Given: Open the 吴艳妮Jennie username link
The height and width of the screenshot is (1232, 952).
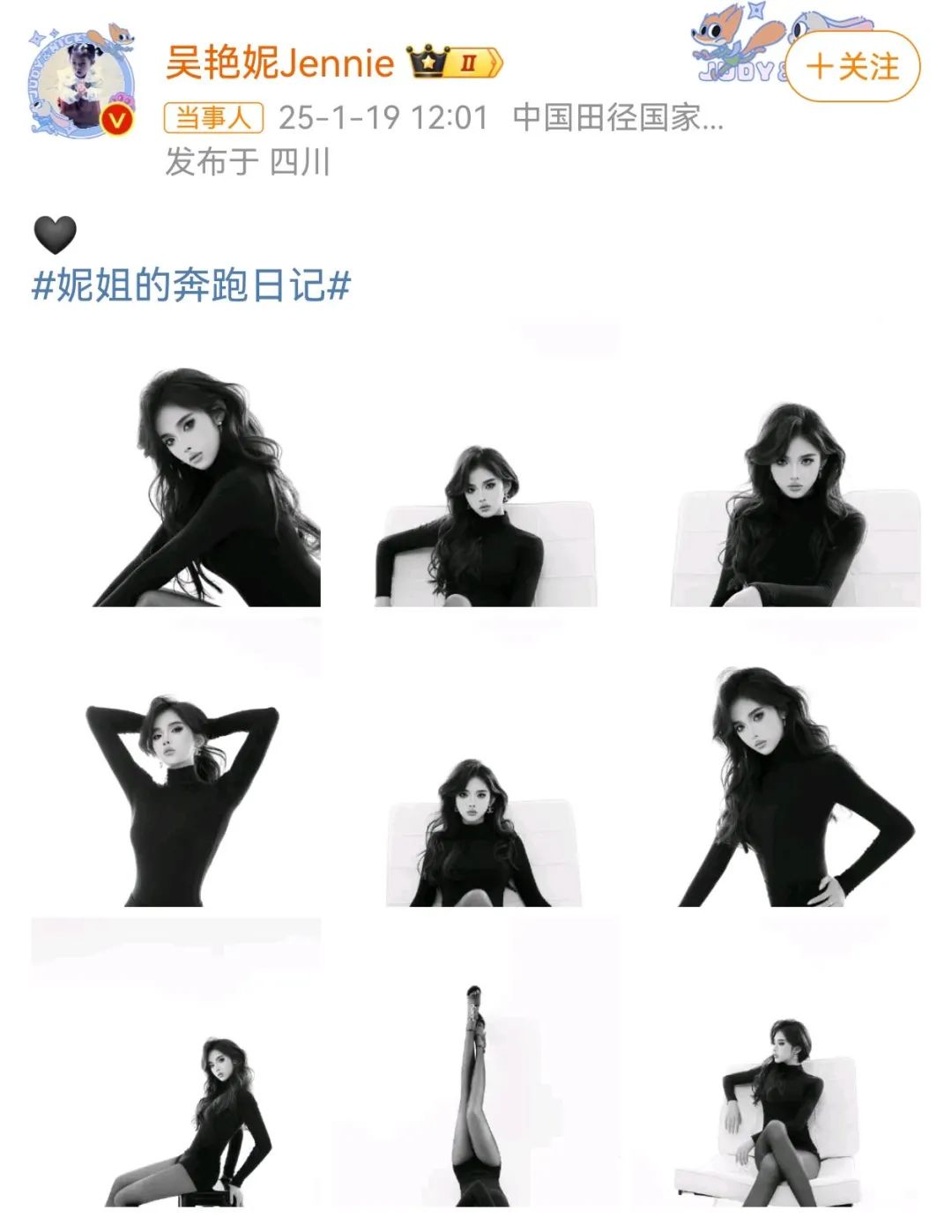Looking at the screenshot, I should point(280,63).
